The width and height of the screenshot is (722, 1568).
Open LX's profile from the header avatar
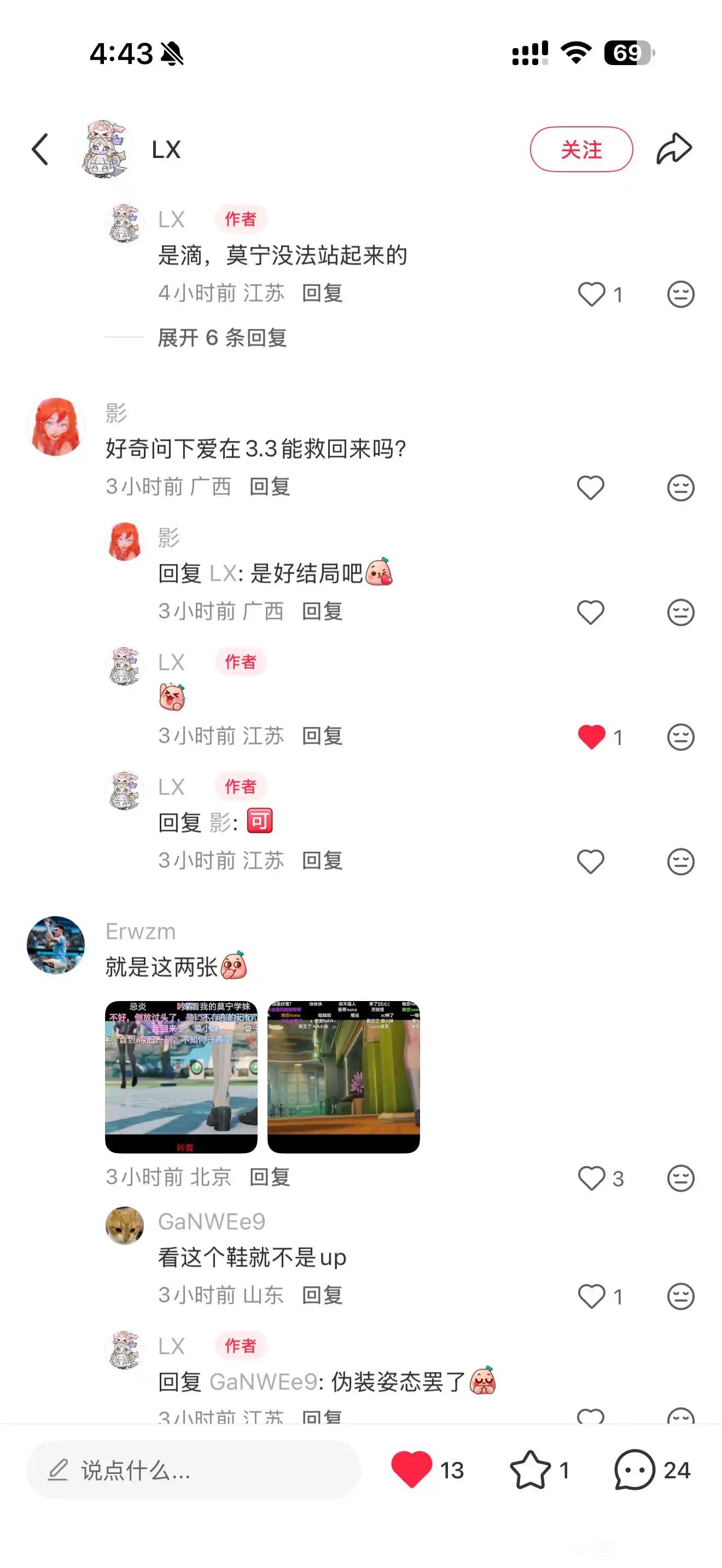coord(106,149)
